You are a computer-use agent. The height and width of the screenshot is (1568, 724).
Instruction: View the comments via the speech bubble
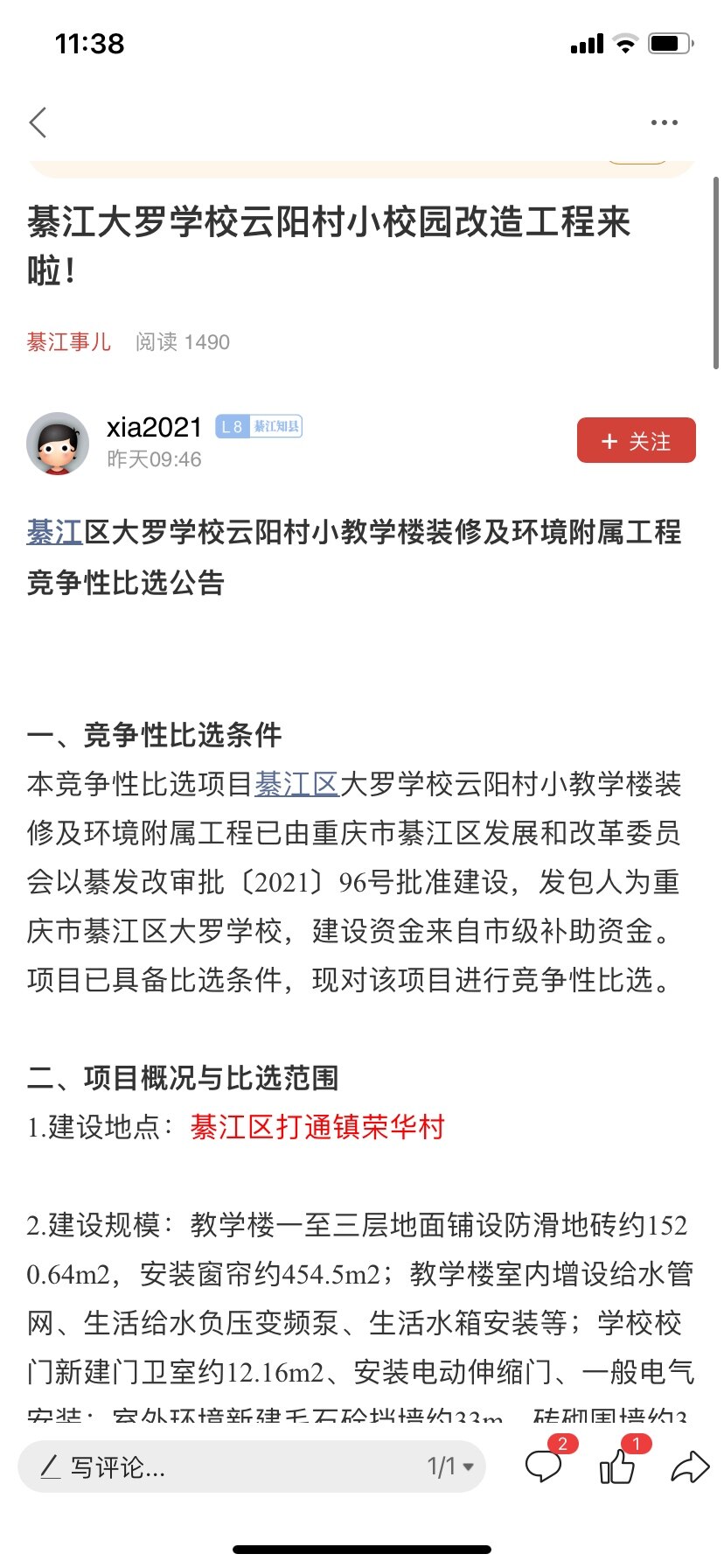coord(542,1466)
